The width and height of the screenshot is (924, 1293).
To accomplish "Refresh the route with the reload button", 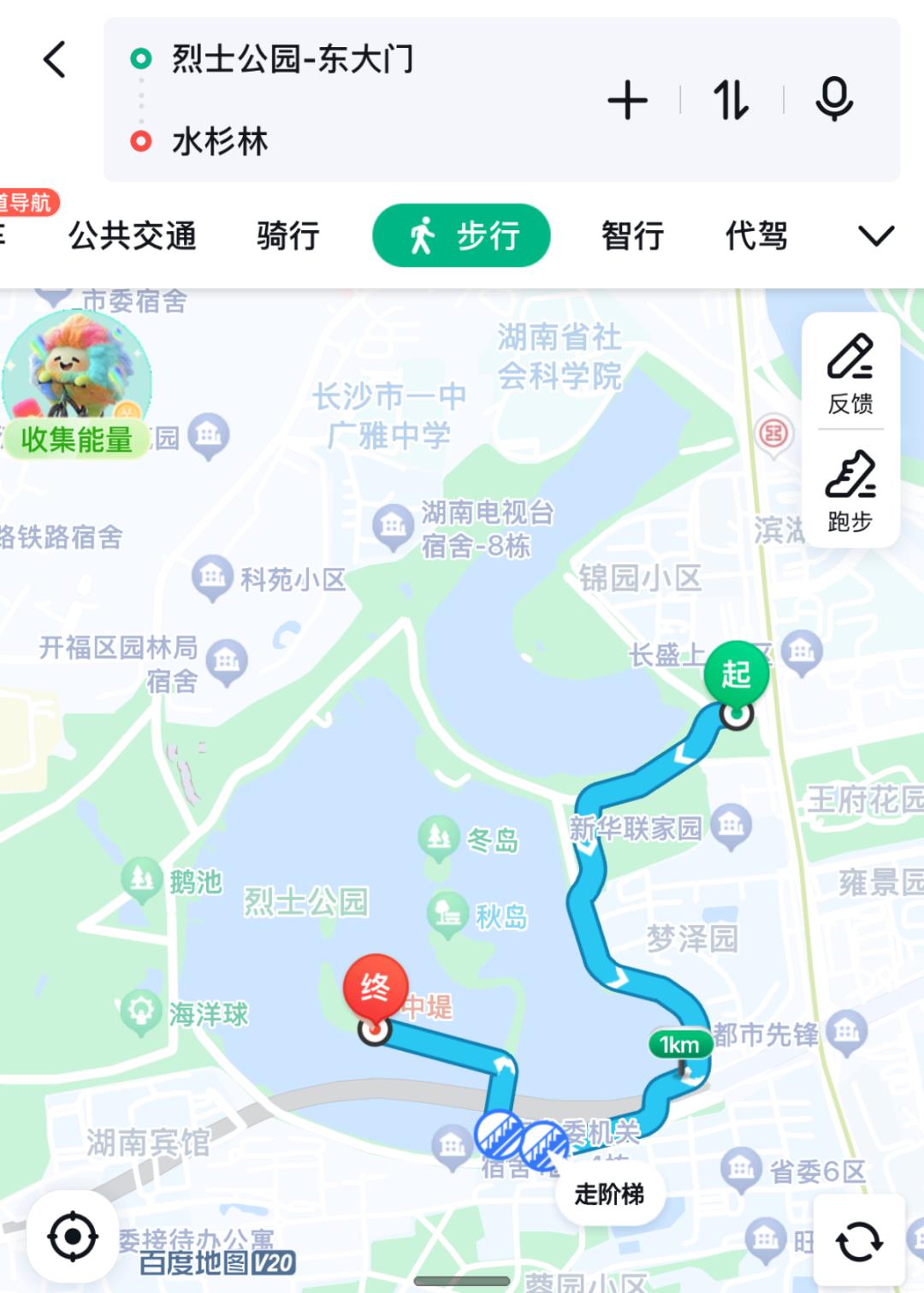I will pyautogui.click(x=859, y=1241).
